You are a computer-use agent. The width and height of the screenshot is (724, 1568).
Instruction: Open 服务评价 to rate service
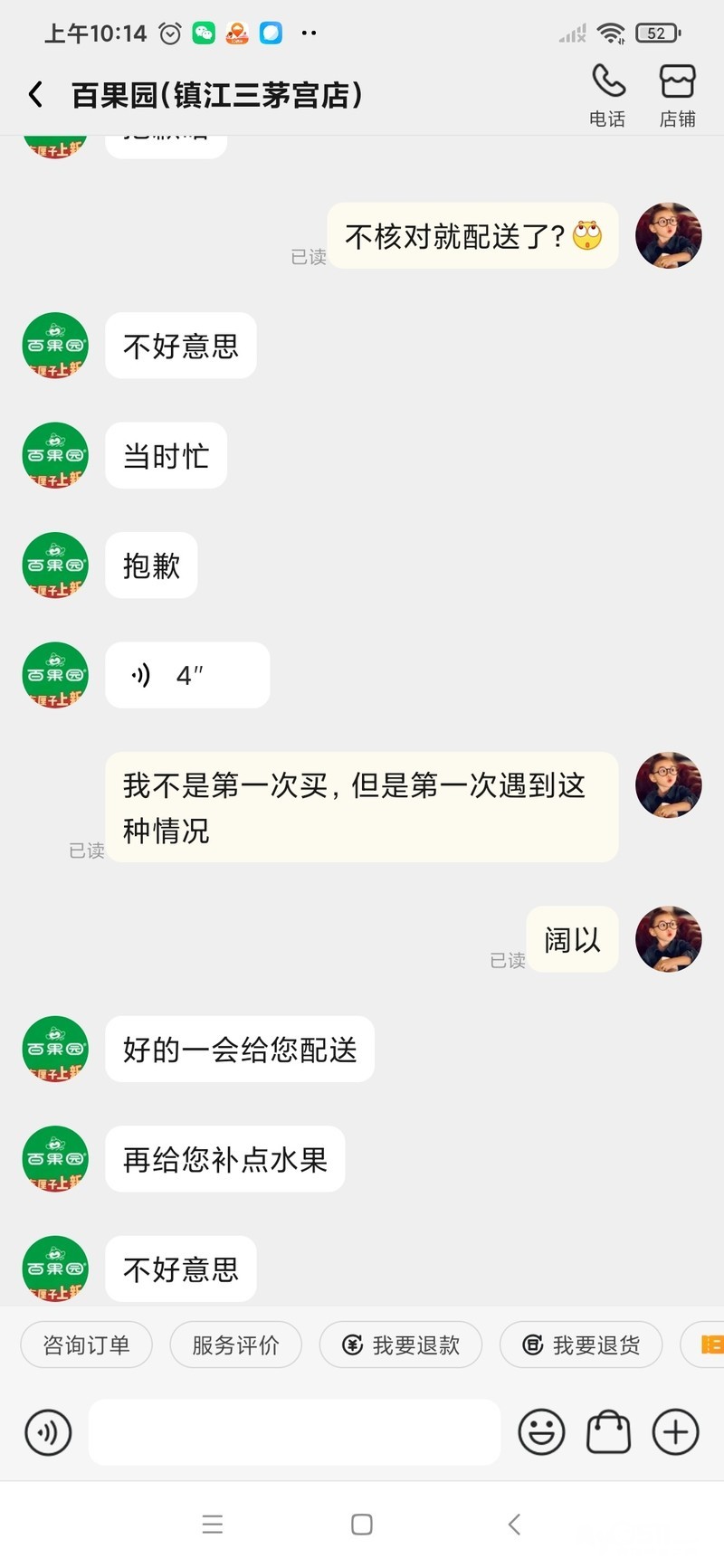(x=235, y=1345)
